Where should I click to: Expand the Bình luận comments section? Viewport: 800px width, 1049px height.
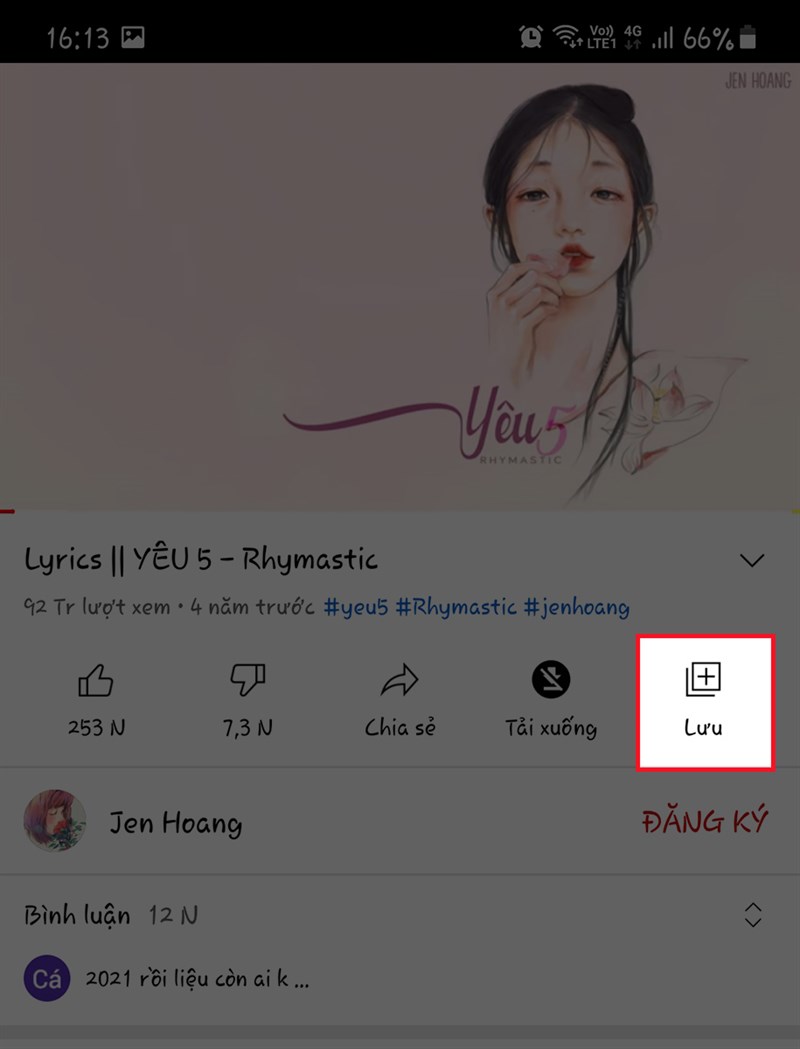pyautogui.click(x=753, y=914)
